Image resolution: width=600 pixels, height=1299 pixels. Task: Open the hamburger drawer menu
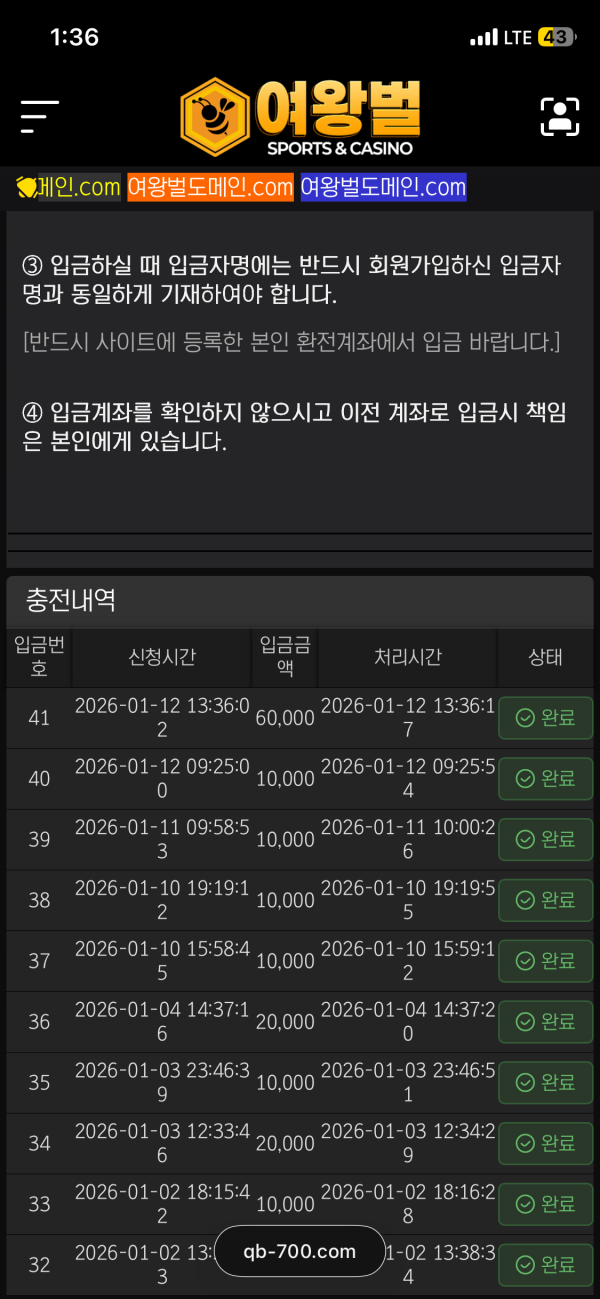(x=40, y=117)
